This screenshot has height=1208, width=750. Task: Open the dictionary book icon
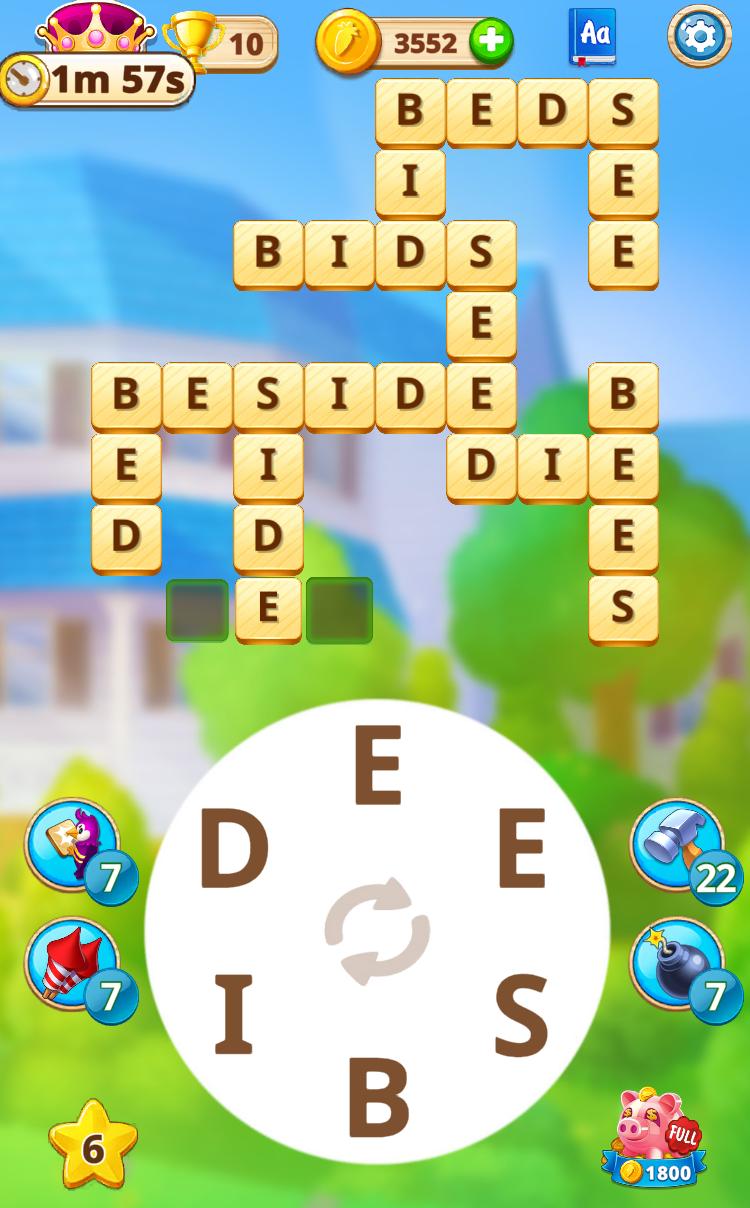[x=592, y=37]
